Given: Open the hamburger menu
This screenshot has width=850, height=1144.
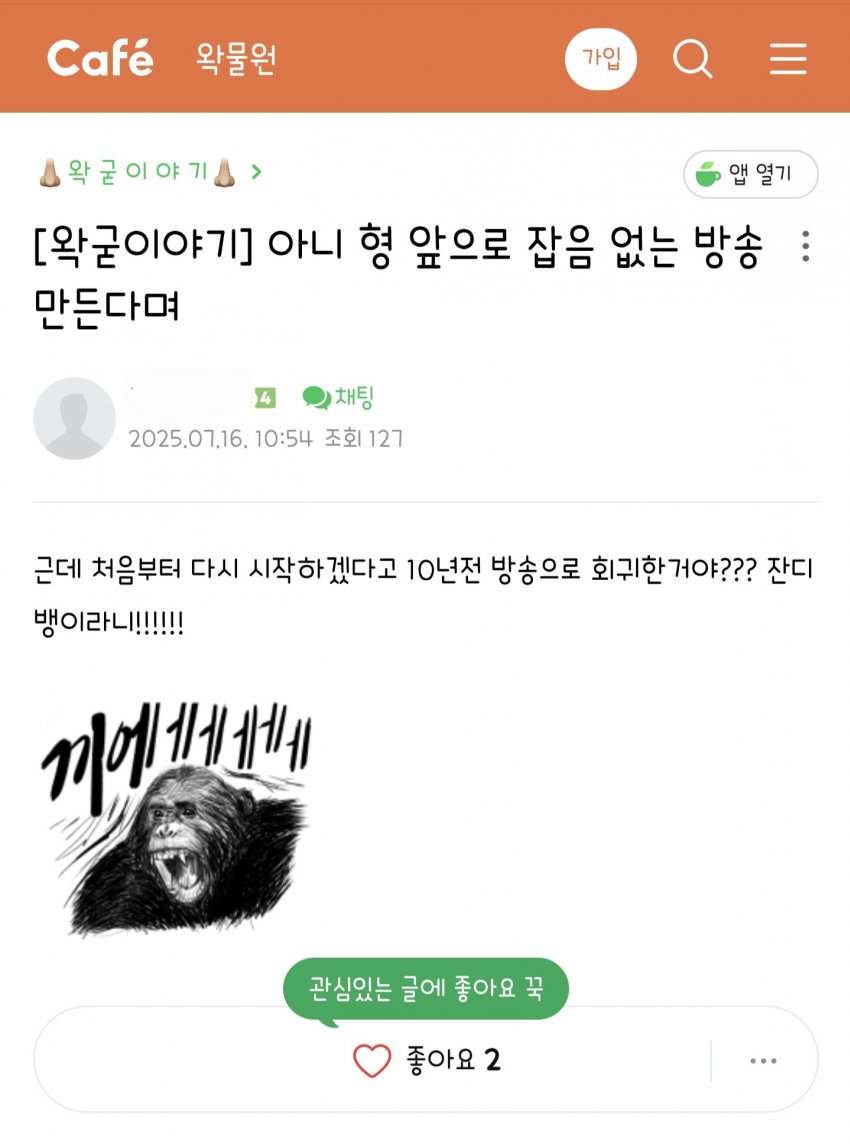Looking at the screenshot, I should pos(788,59).
